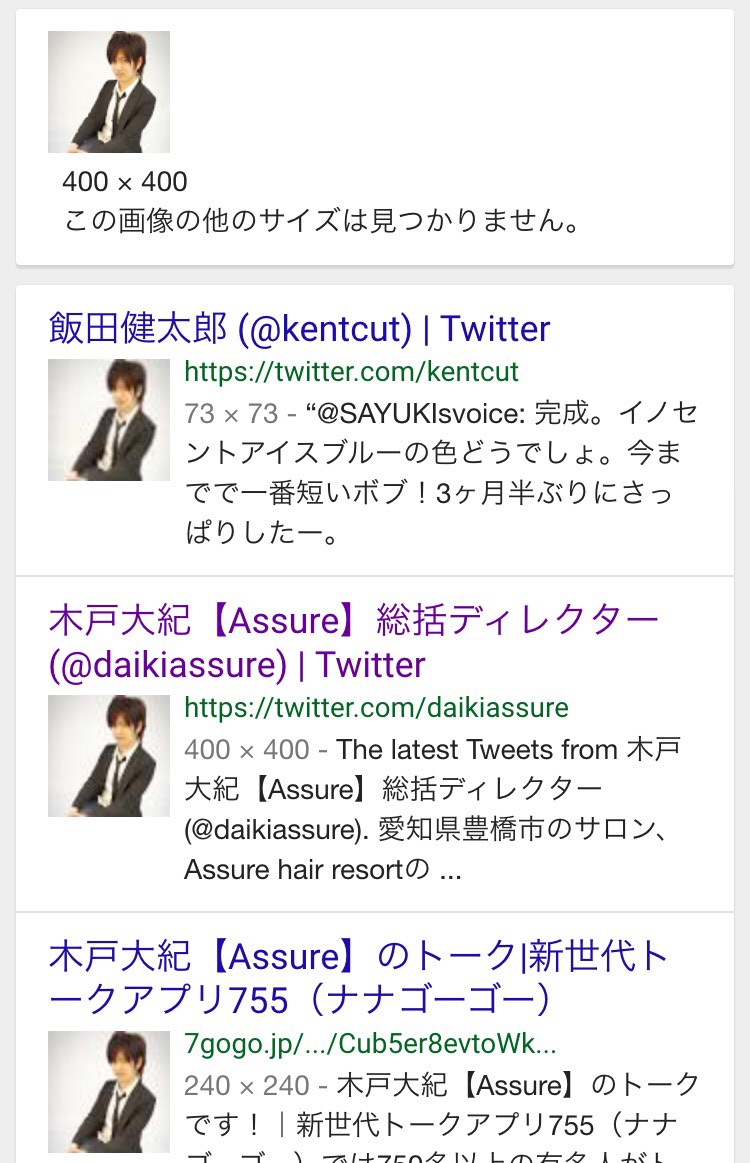Tap thumbnail beside twitter.com/kentcut result
The width and height of the screenshot is (750, 1163).
coord(109,420)
